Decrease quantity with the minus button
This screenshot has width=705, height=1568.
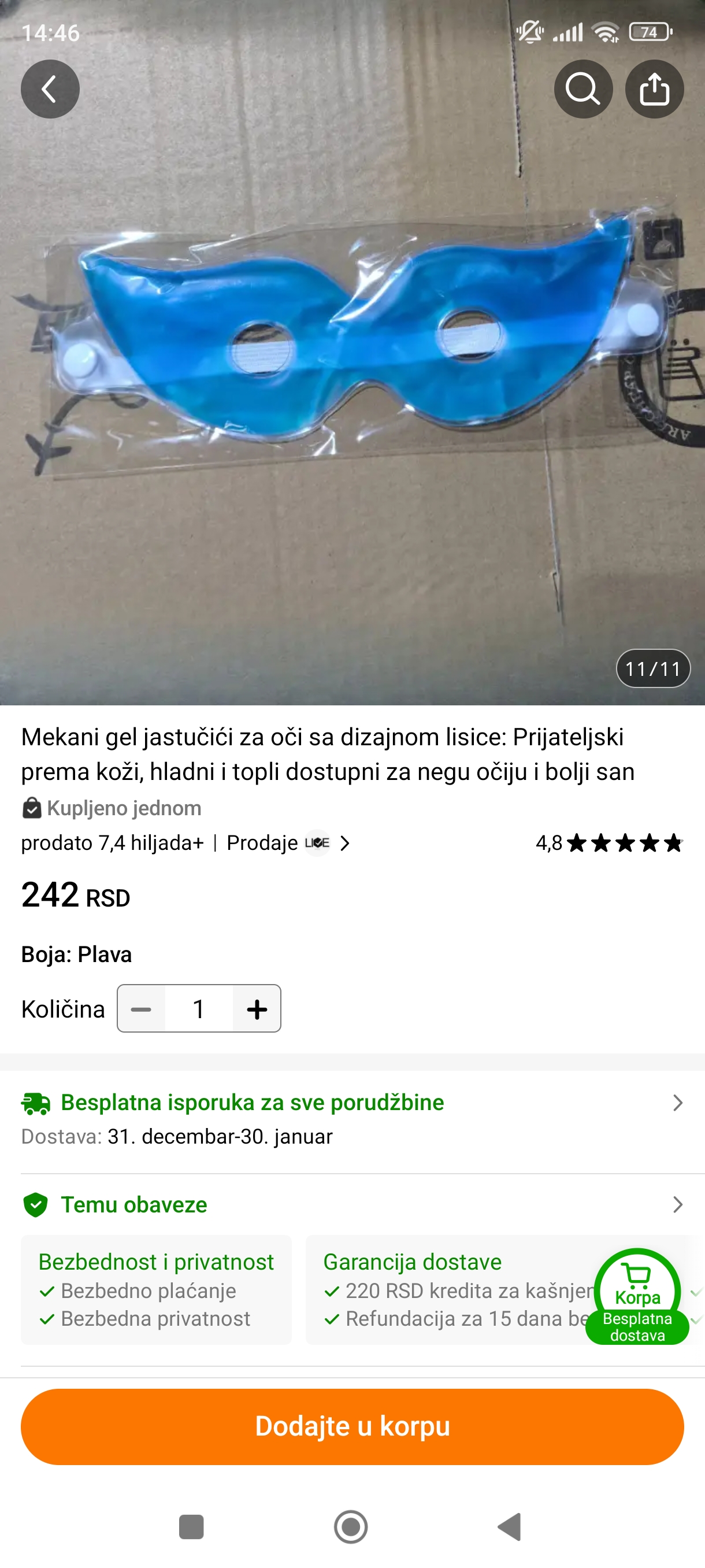pyautogui.click(x=141, y=1008)
